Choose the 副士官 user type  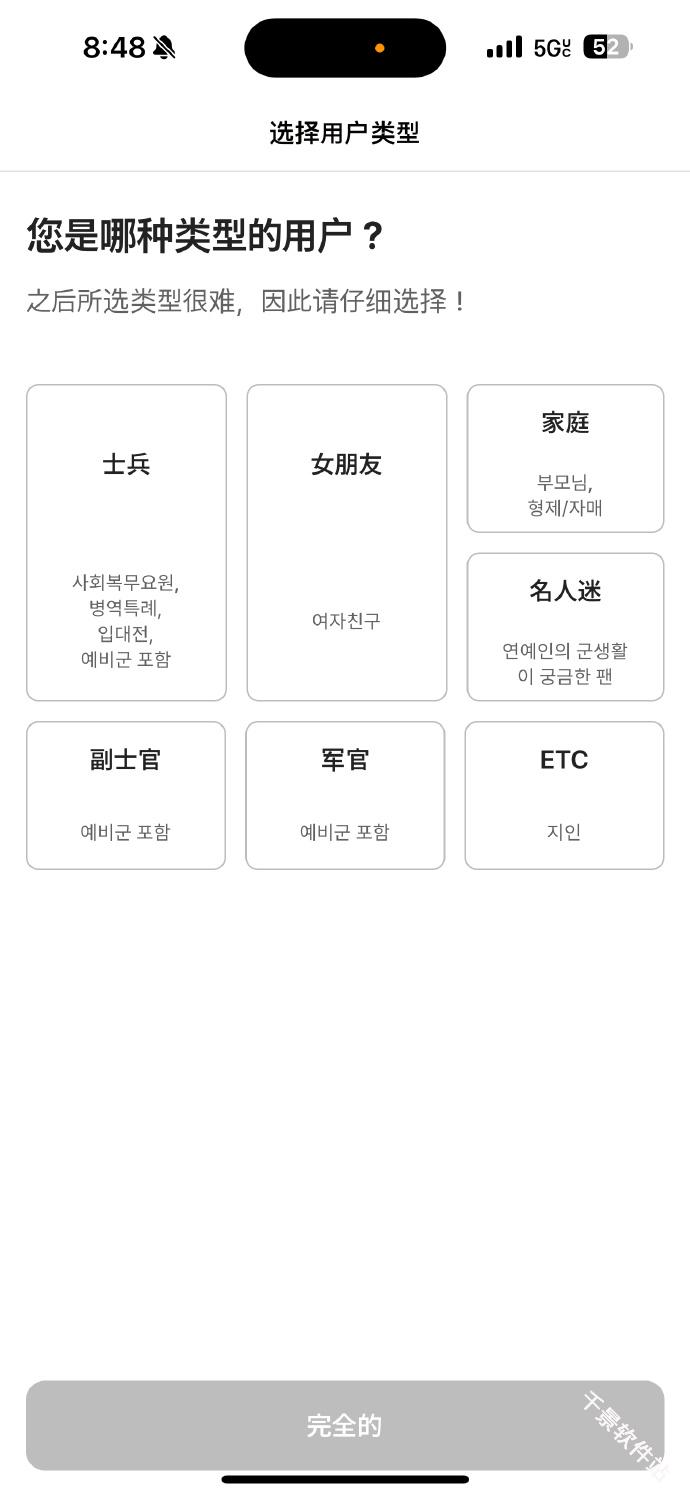tap(126, 795)
